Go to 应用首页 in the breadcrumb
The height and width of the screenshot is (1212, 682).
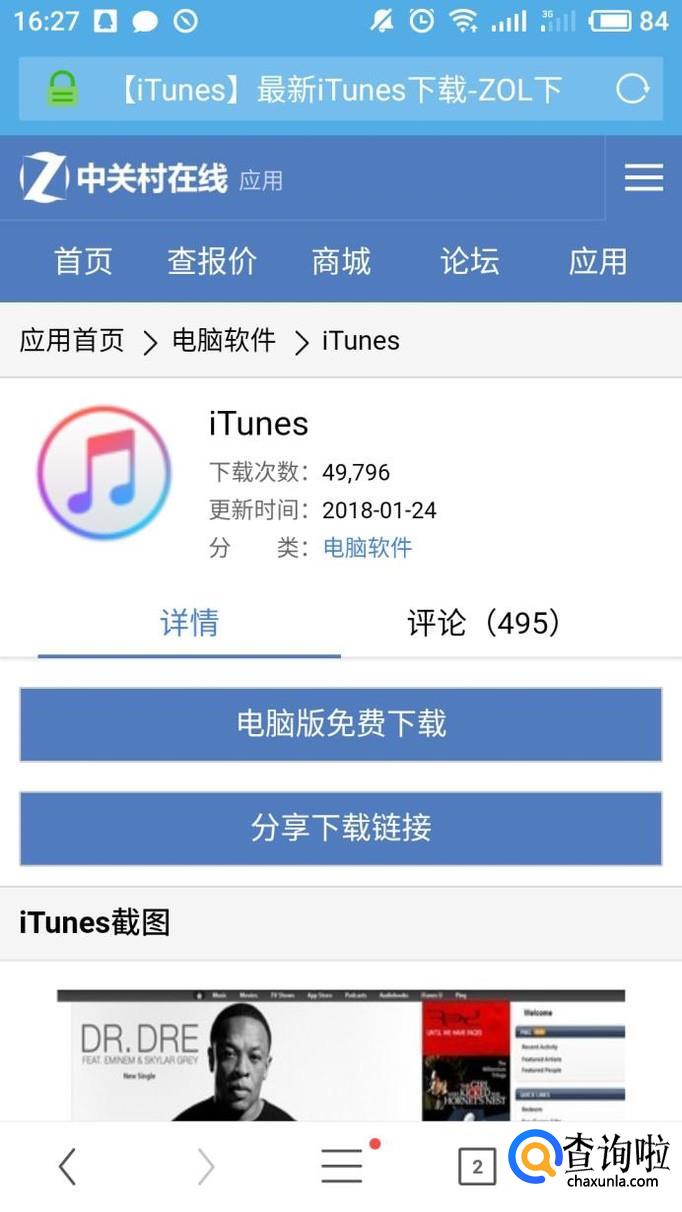click(72, 340)
